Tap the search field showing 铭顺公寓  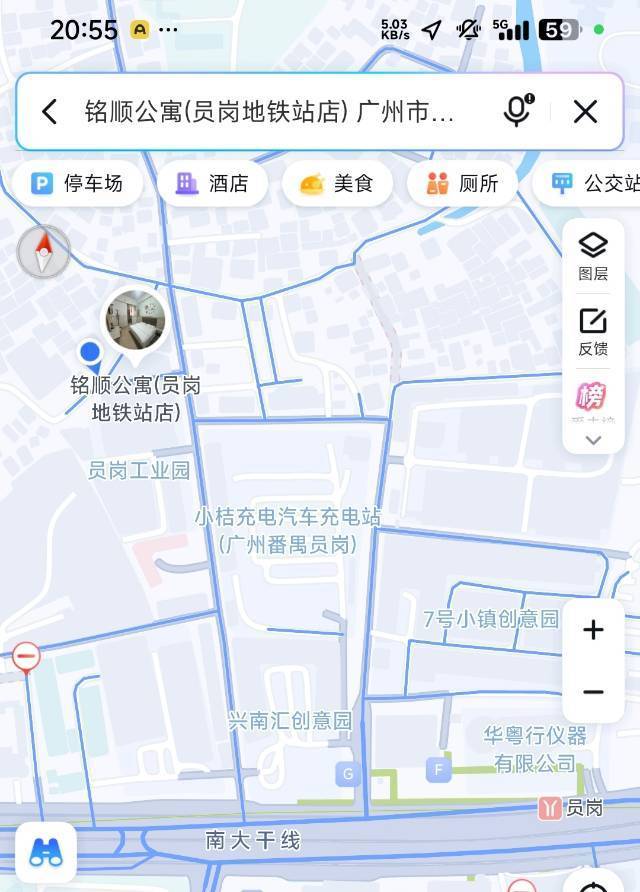tap(270, 111)
